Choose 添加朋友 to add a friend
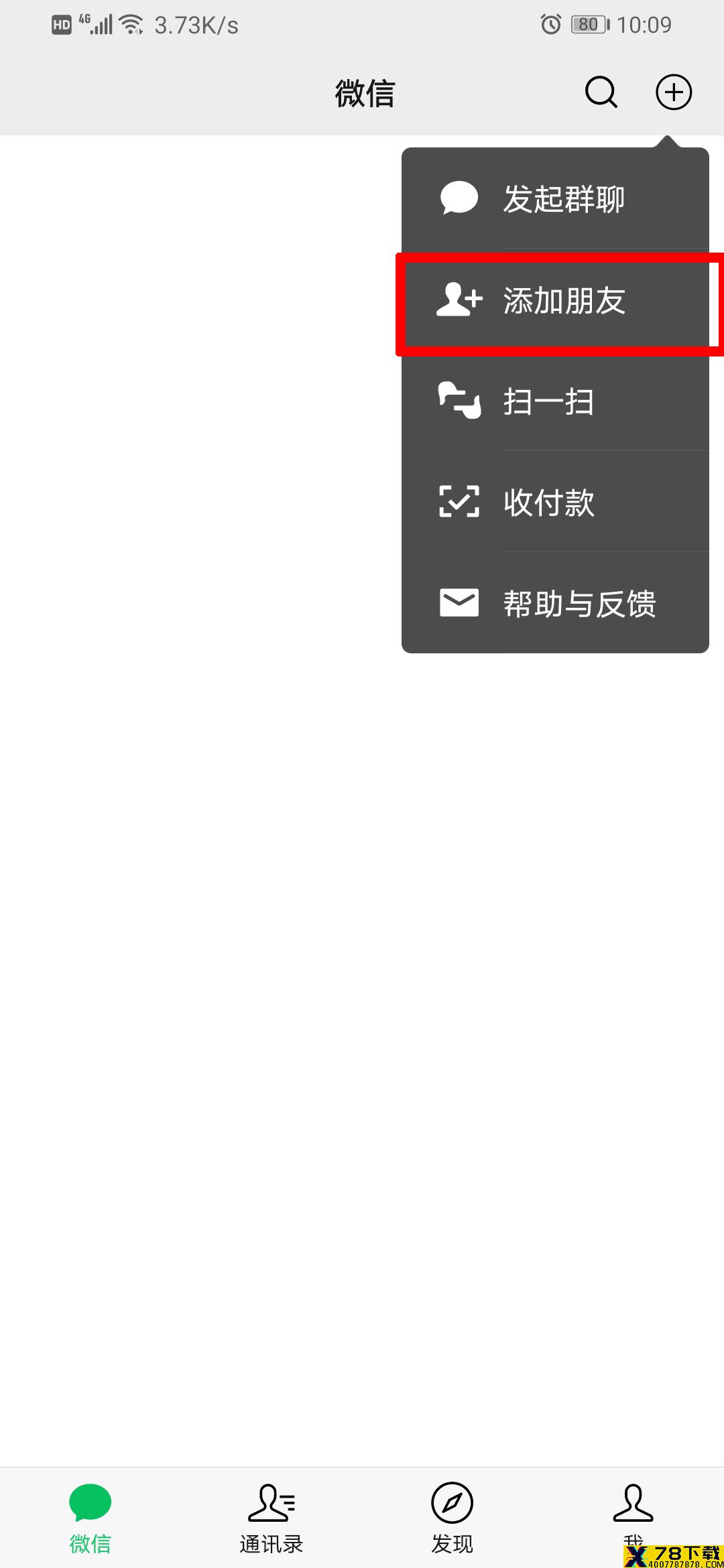This screenshot has width=724, height=1568. pyautogui.click(x=555, y=300)
